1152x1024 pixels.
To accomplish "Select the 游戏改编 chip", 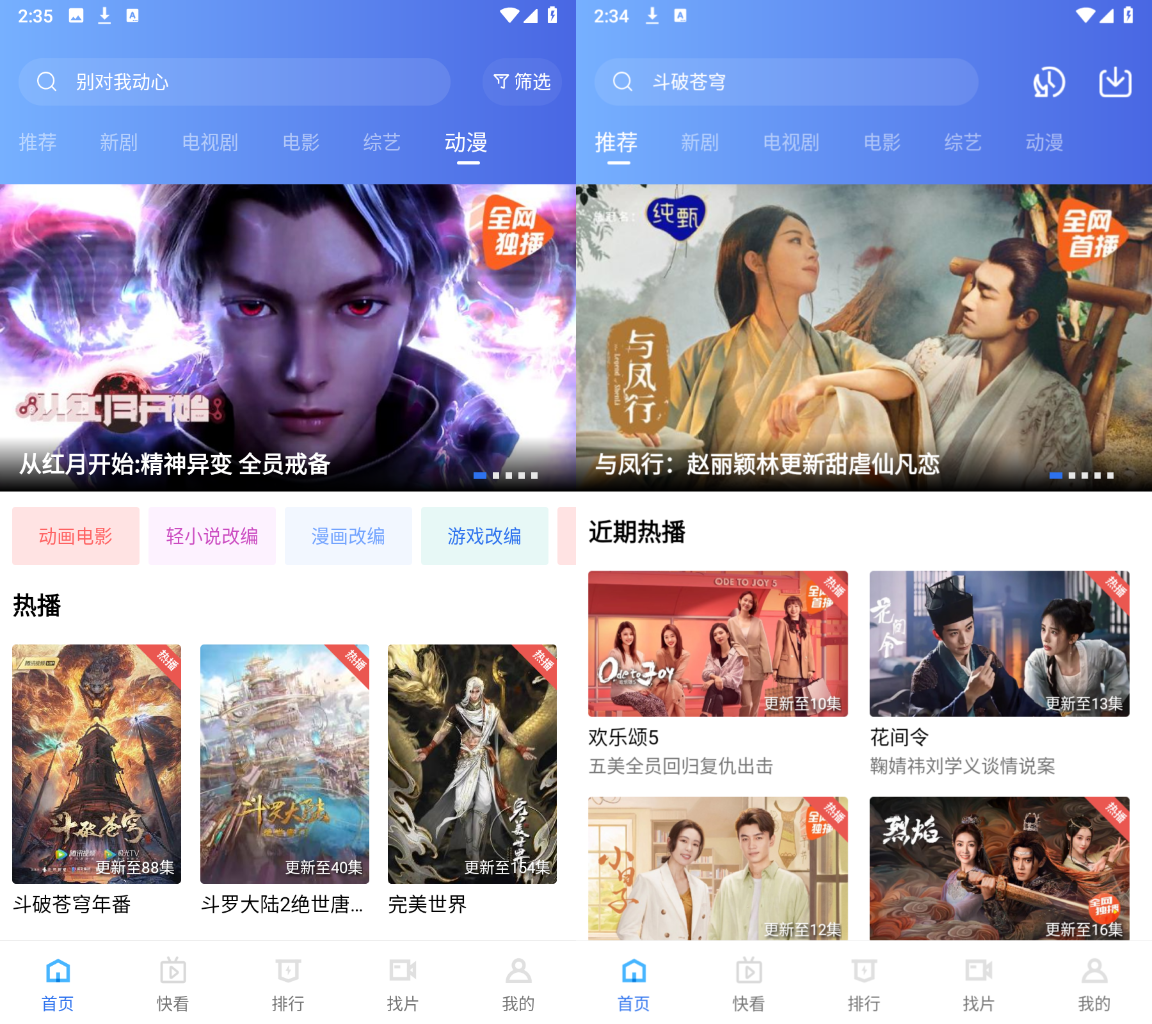I will (x=484, y=536).
